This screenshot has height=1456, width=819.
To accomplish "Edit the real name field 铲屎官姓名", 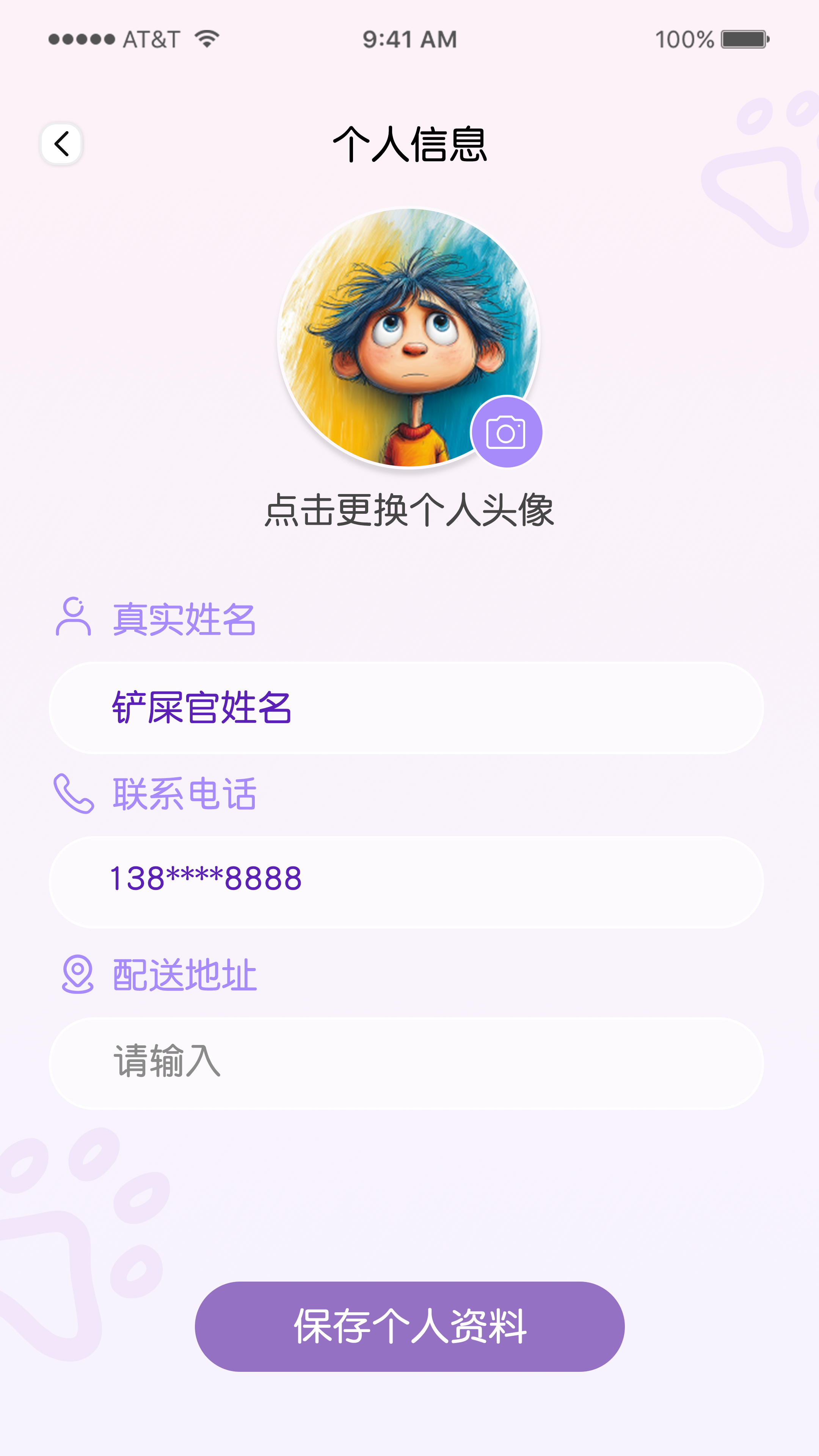I will [406, 708].
